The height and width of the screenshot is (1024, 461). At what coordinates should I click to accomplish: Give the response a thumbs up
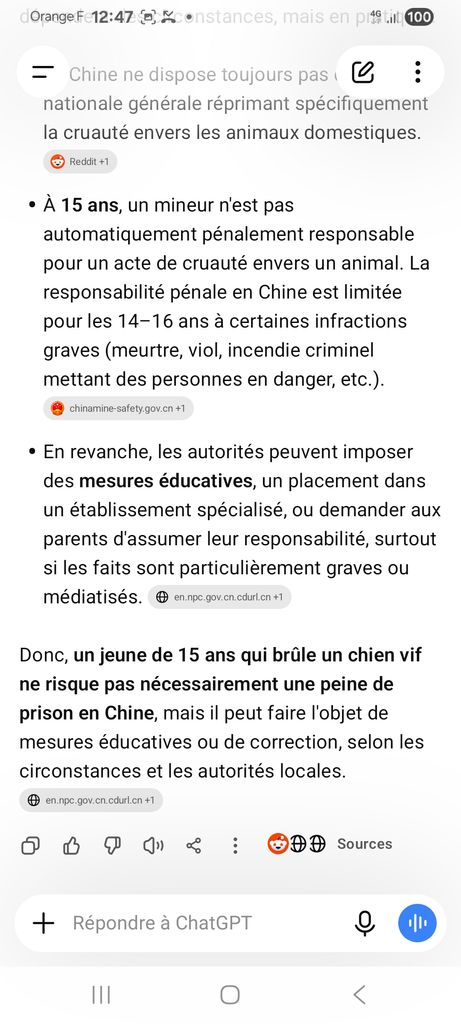(72, 846)
